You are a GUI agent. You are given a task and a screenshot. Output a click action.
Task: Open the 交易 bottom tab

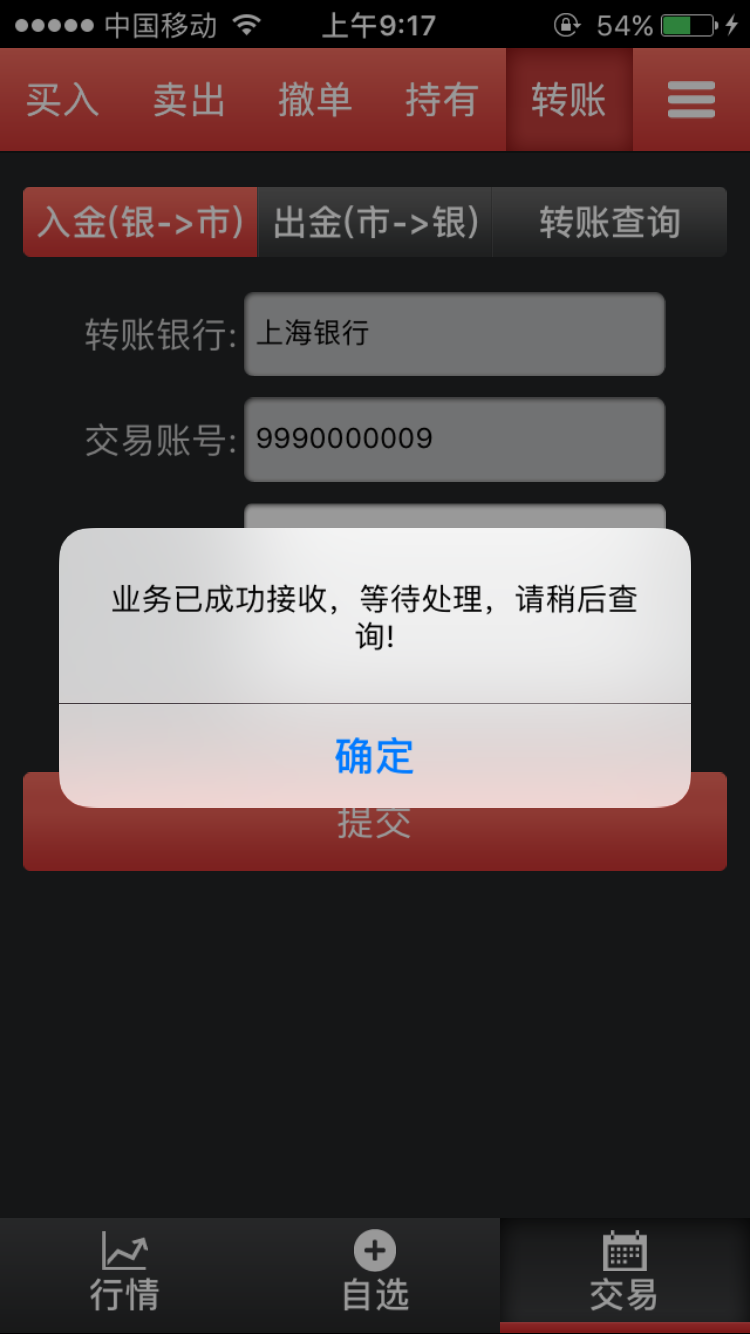[625, 1273]
